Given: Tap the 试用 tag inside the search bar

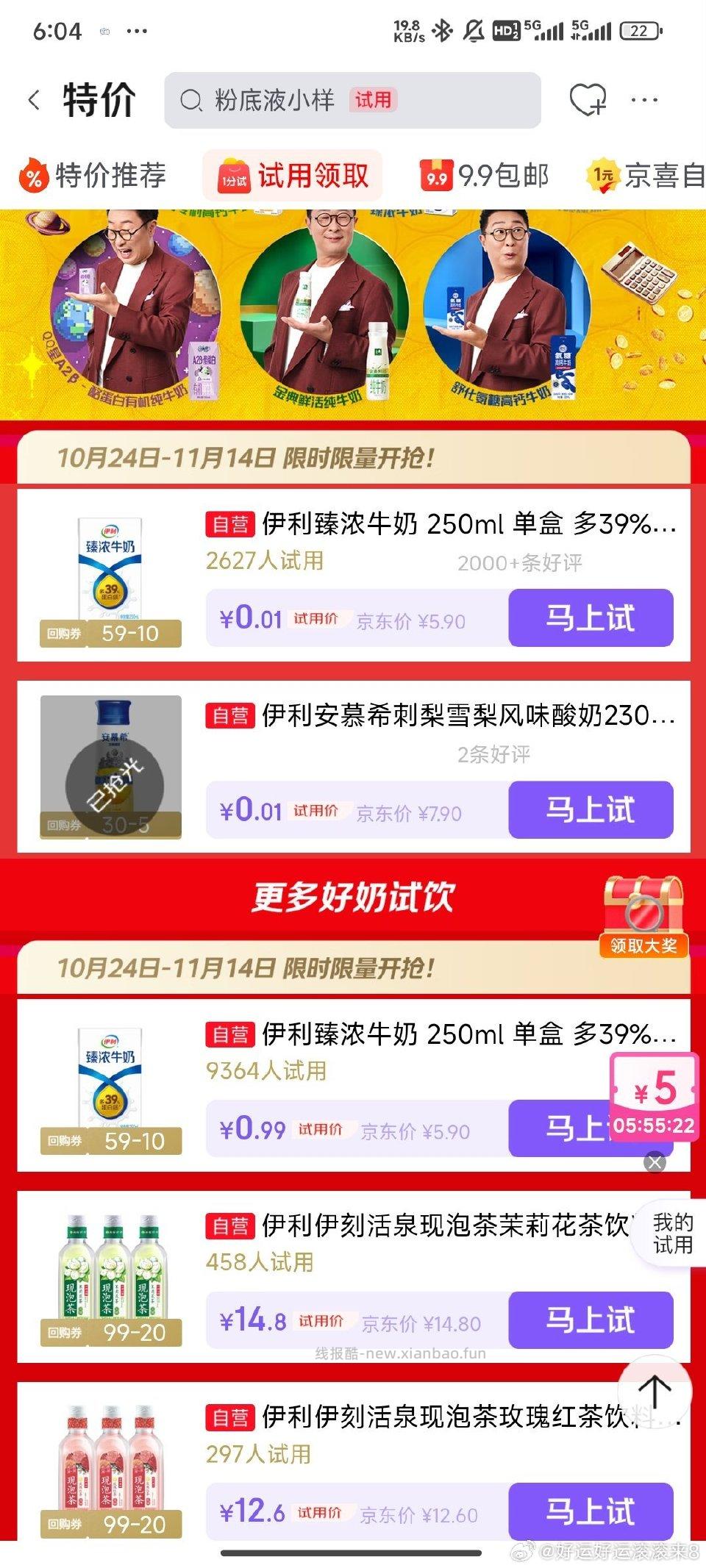Looking at the screenshot, I should 373,100.
